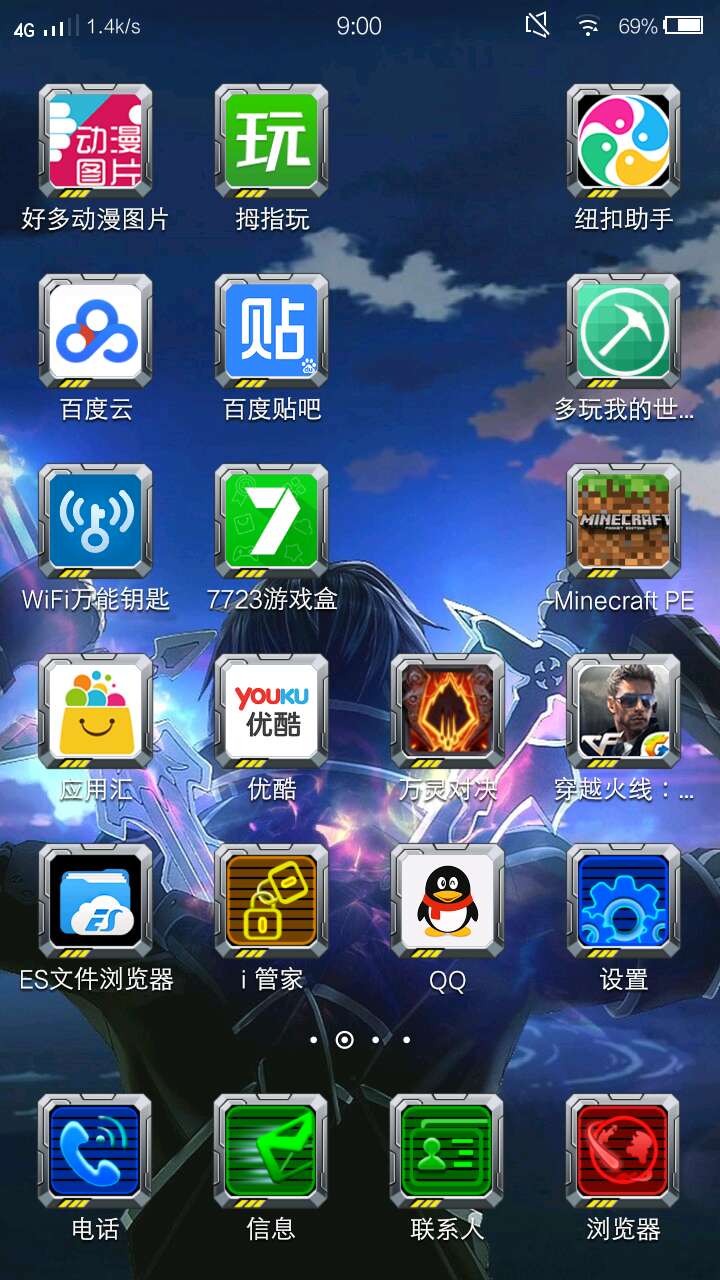Launch 7723游戏盒
The width and height of the screenshot is (720, 1280).
271,521
